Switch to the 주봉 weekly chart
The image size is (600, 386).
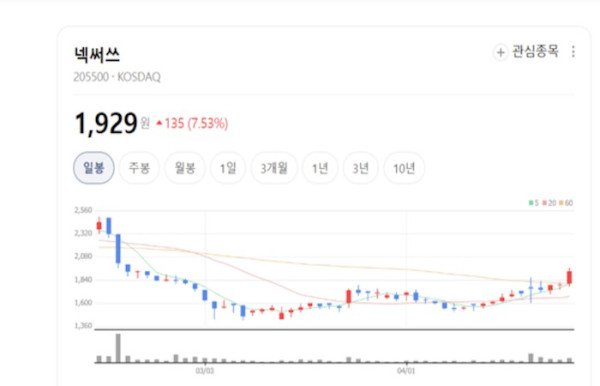pyautogui.click(x=139, y=168)
